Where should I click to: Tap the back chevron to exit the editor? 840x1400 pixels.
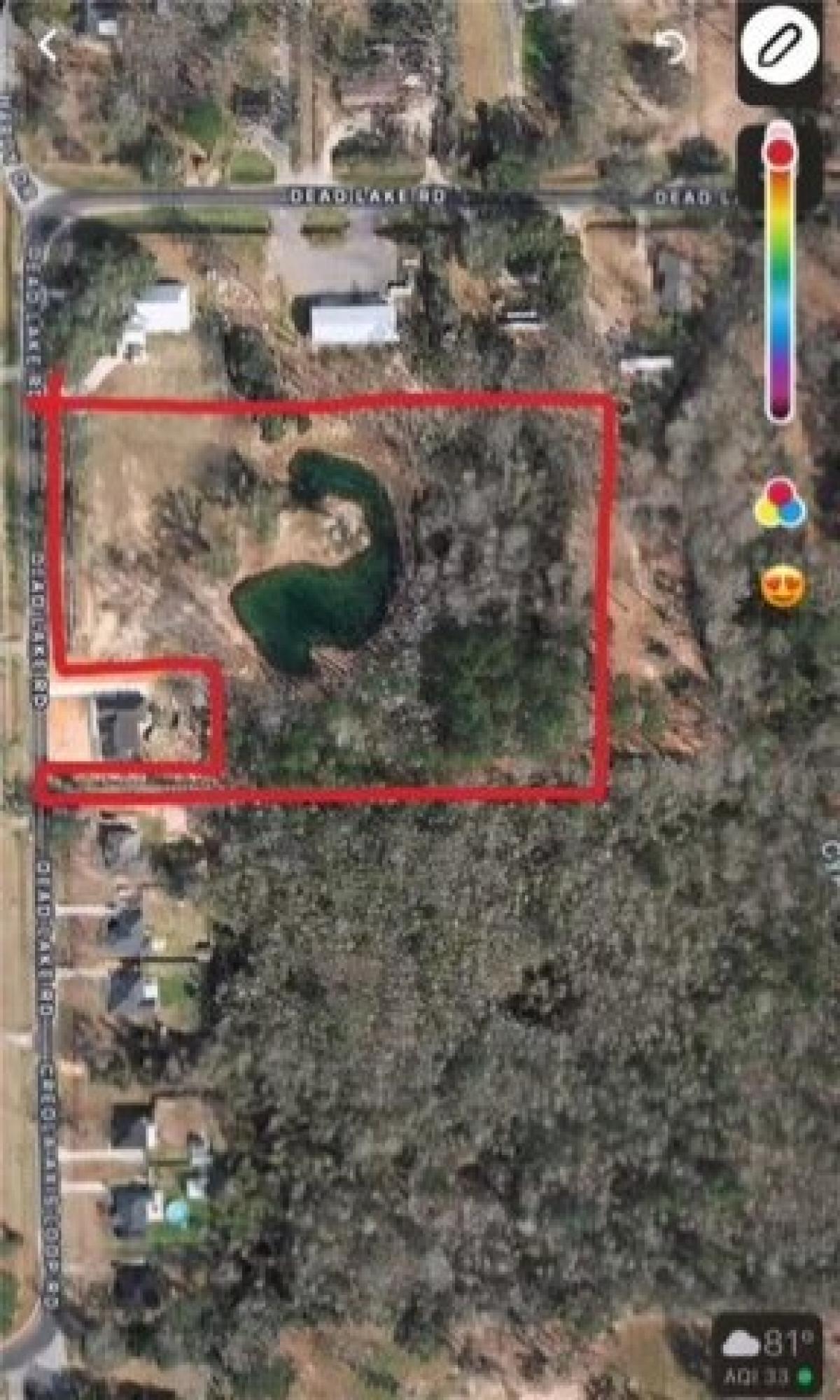coord(49,45)
